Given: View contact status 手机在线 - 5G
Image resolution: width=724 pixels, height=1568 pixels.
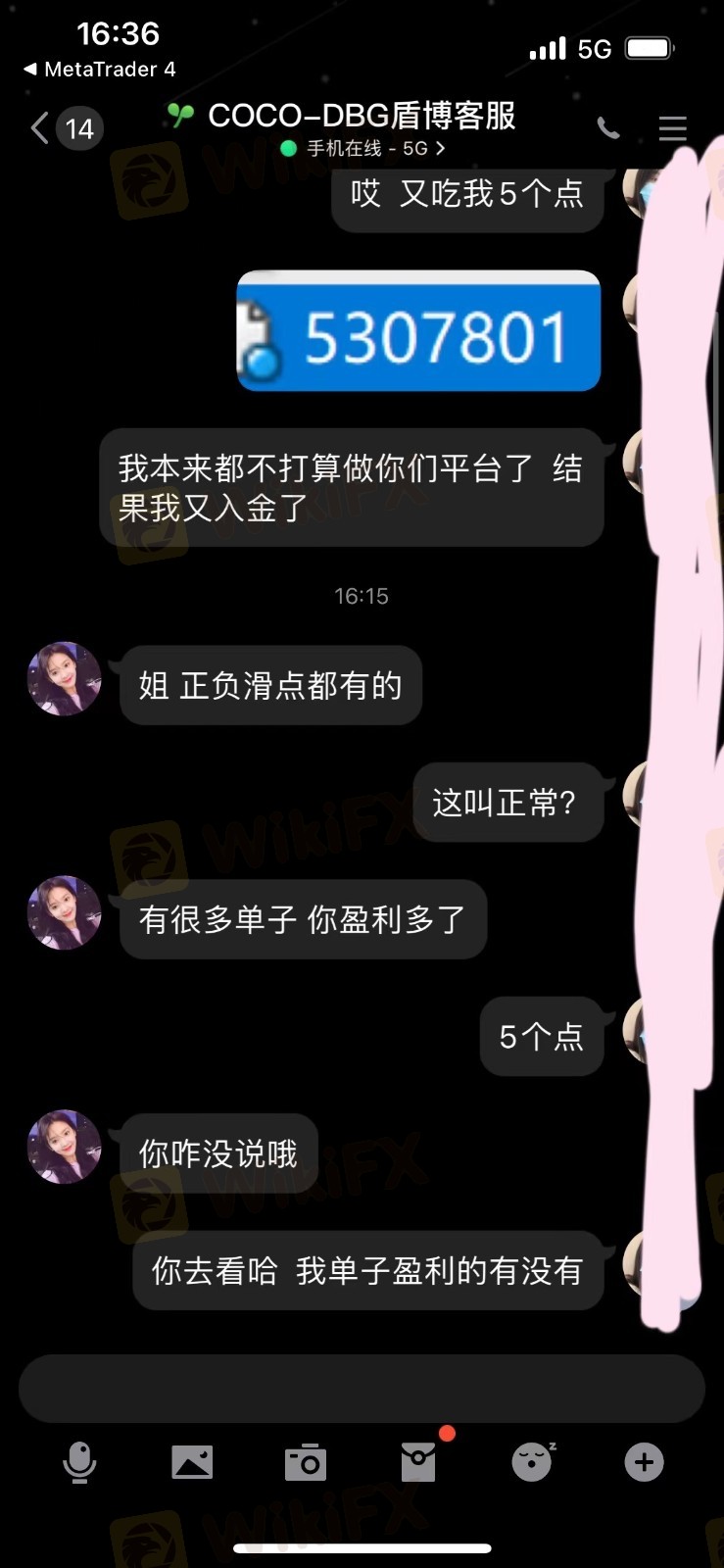Looking at the screenshot, I should tap(362, 149).
